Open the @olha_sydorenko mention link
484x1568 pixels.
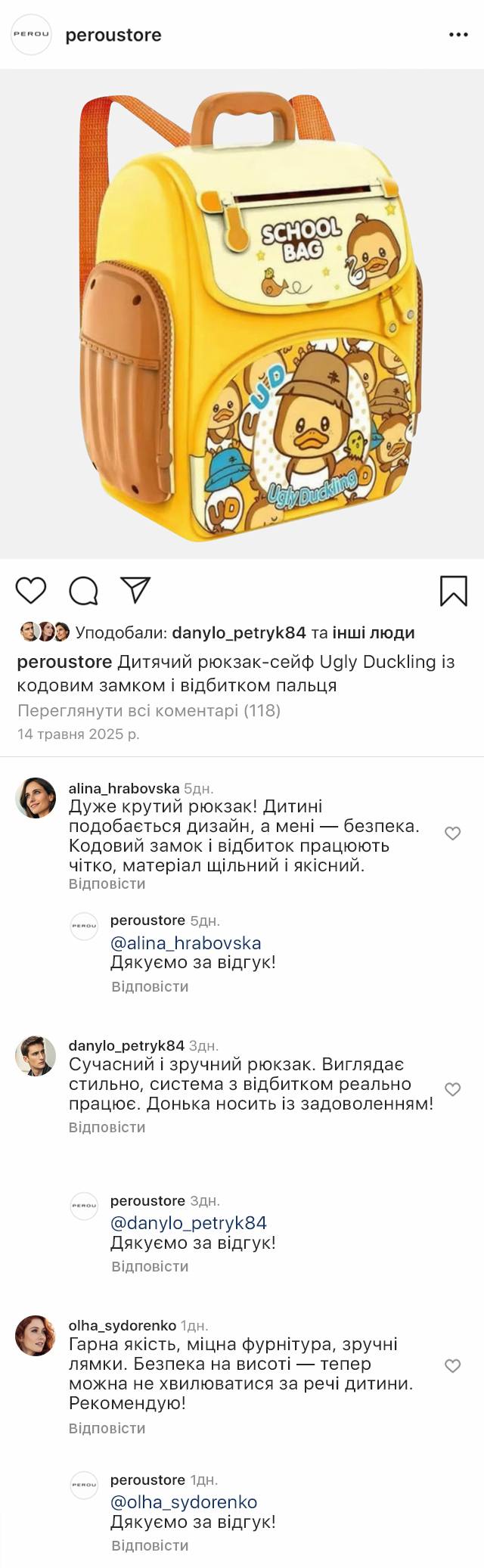(184, 1502)
